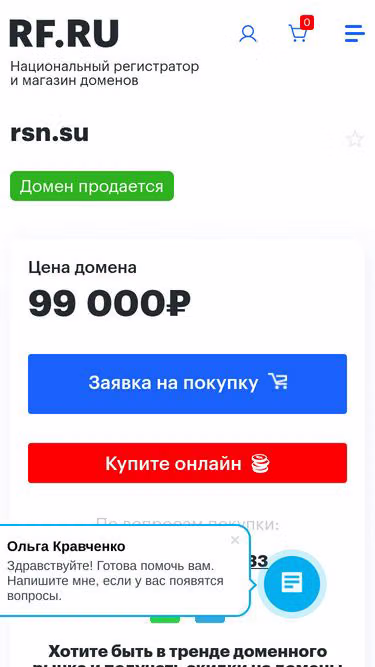Tap the Купите онлайн button
This screenshot has width=375, height=667.
tap(188, 463)
